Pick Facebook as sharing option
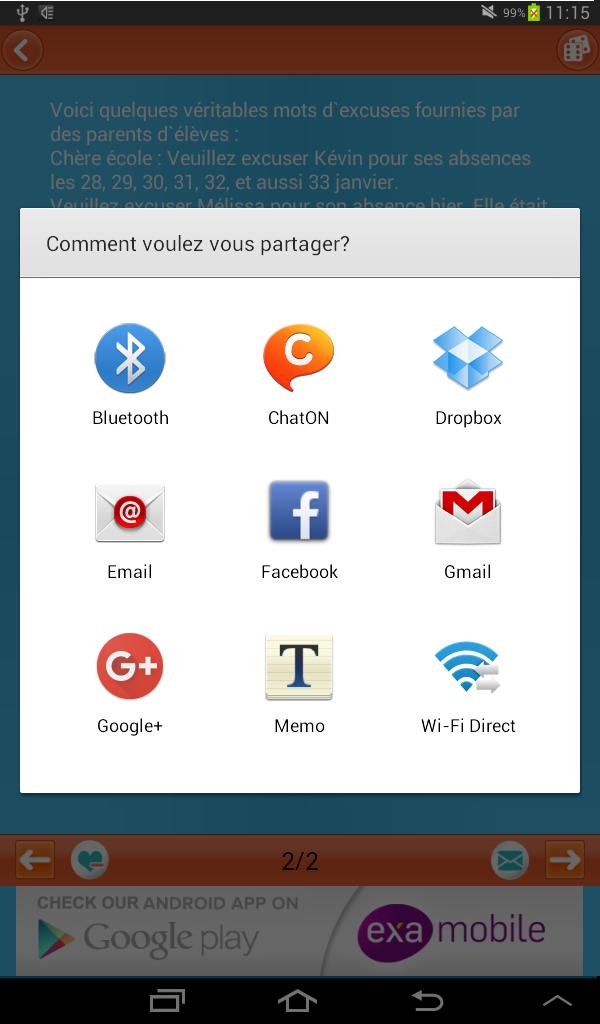This screenshot has width=600, height=1024. [x=299, y=529]
